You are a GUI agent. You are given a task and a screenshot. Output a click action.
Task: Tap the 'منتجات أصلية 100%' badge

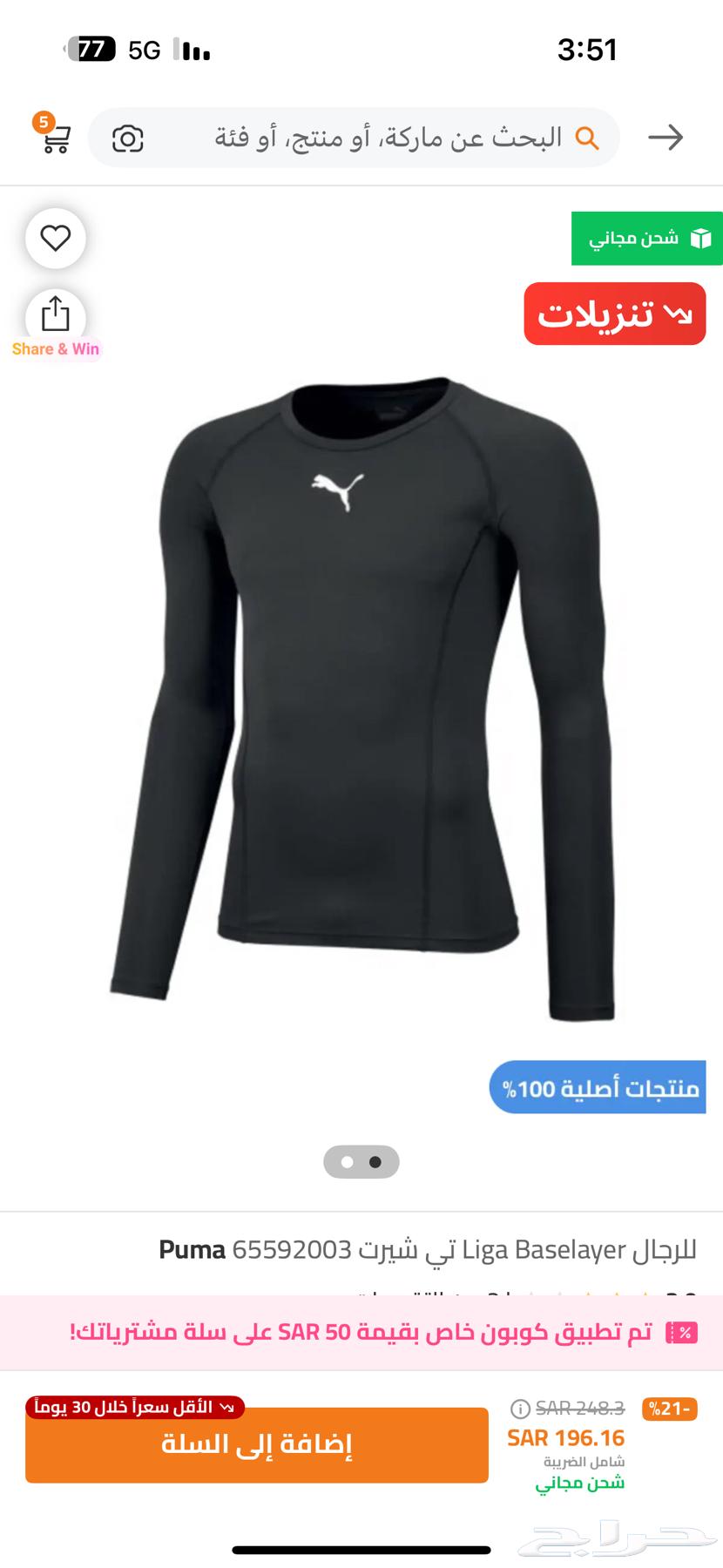[x=598, y=1088]
